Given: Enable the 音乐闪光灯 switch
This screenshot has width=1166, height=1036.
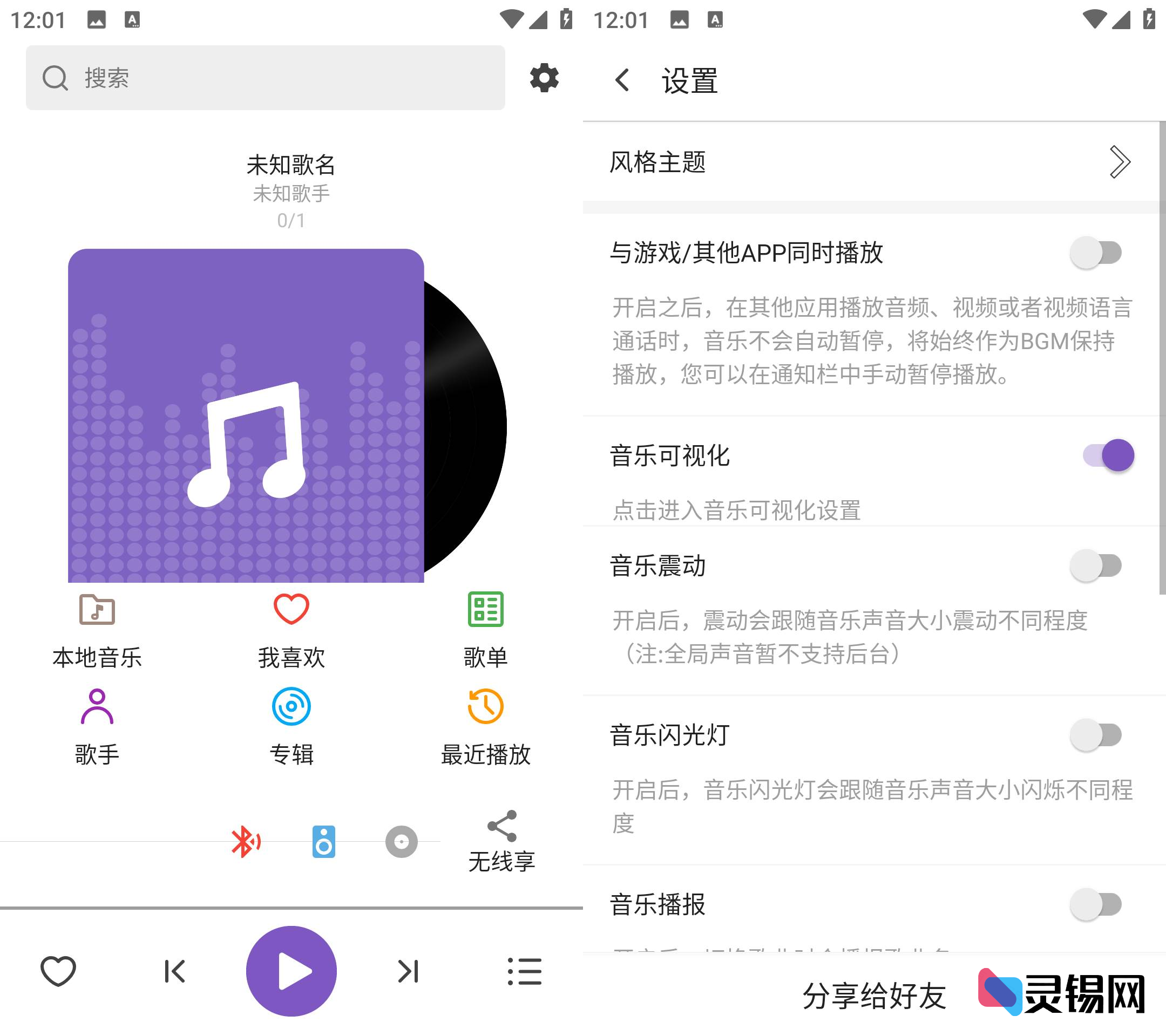Looking at the screenshot, I should point(1096,734).
